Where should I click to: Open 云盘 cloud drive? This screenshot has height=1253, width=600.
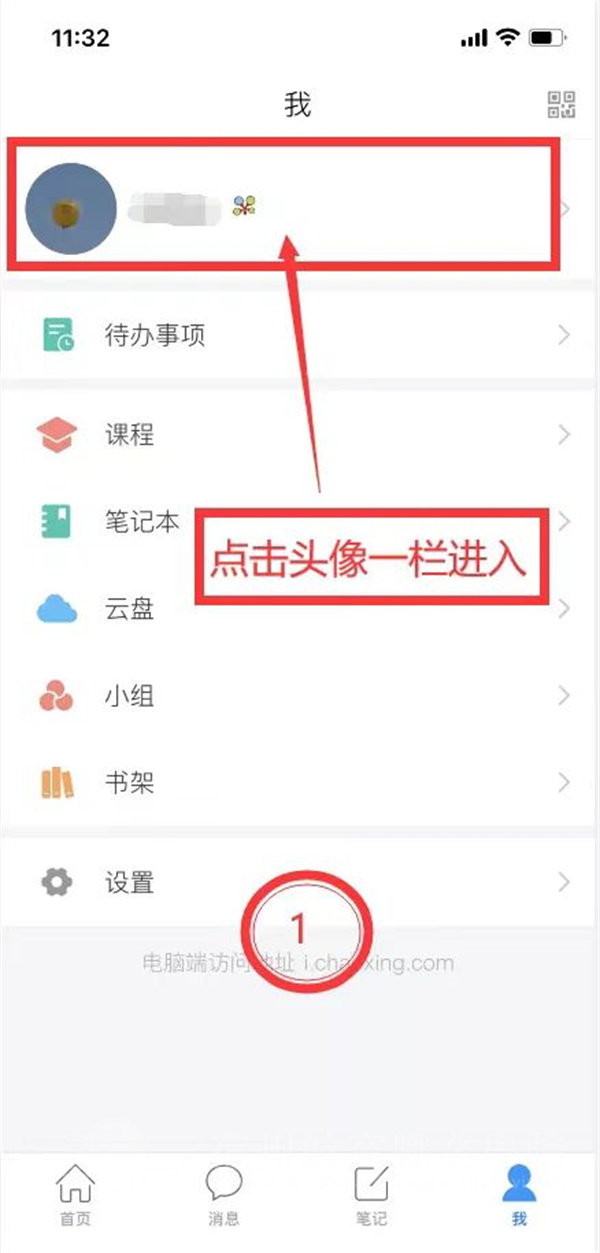(130, 609)
